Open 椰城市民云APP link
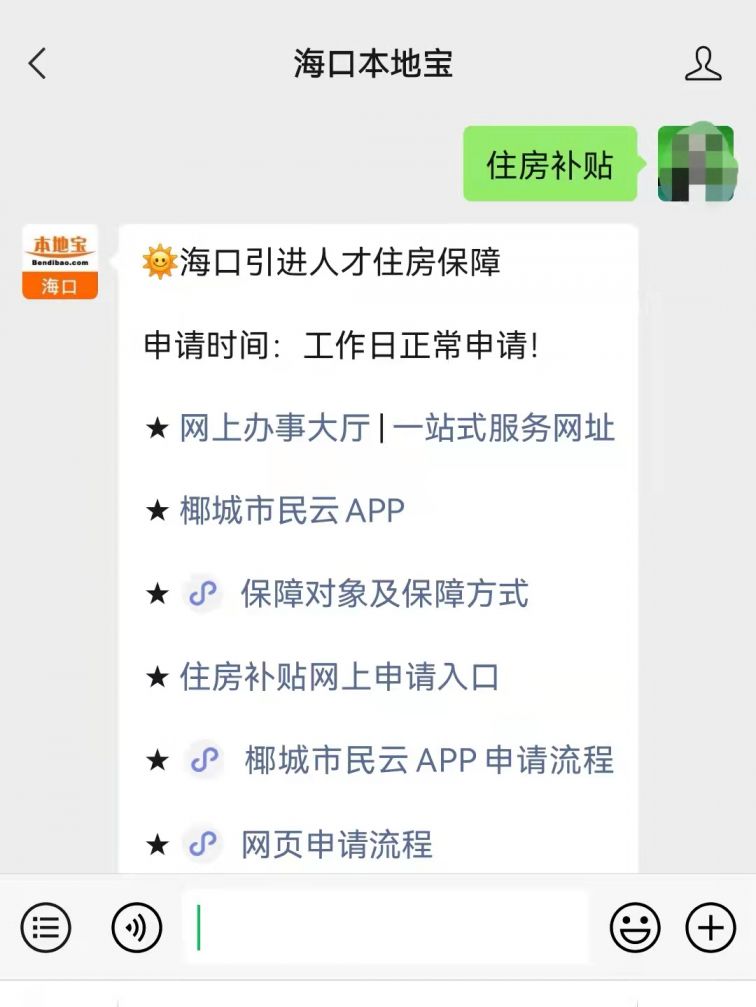The width and height of the screenshot is (756, 1007). (292, 511)
